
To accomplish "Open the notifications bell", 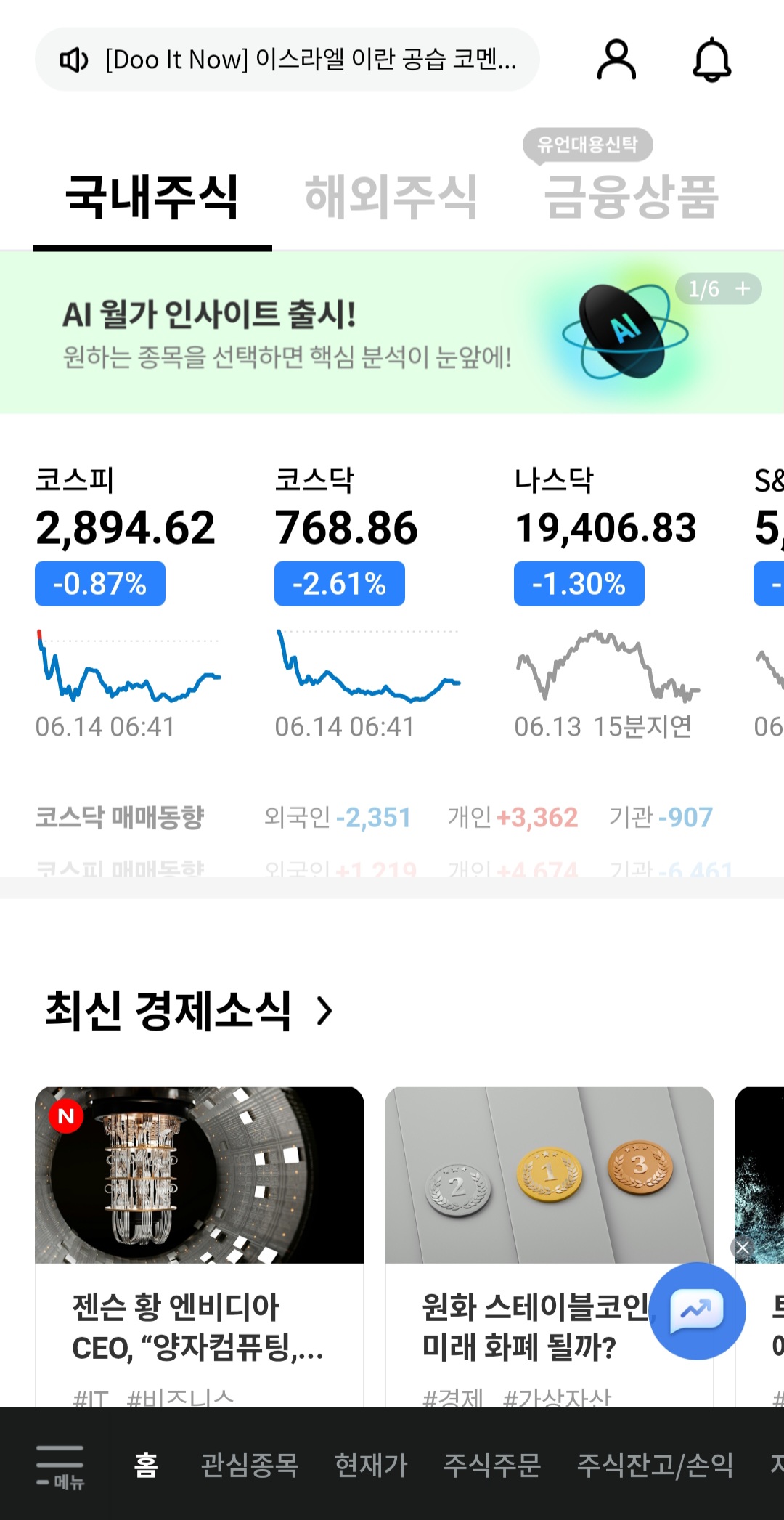I will [711, 60].
